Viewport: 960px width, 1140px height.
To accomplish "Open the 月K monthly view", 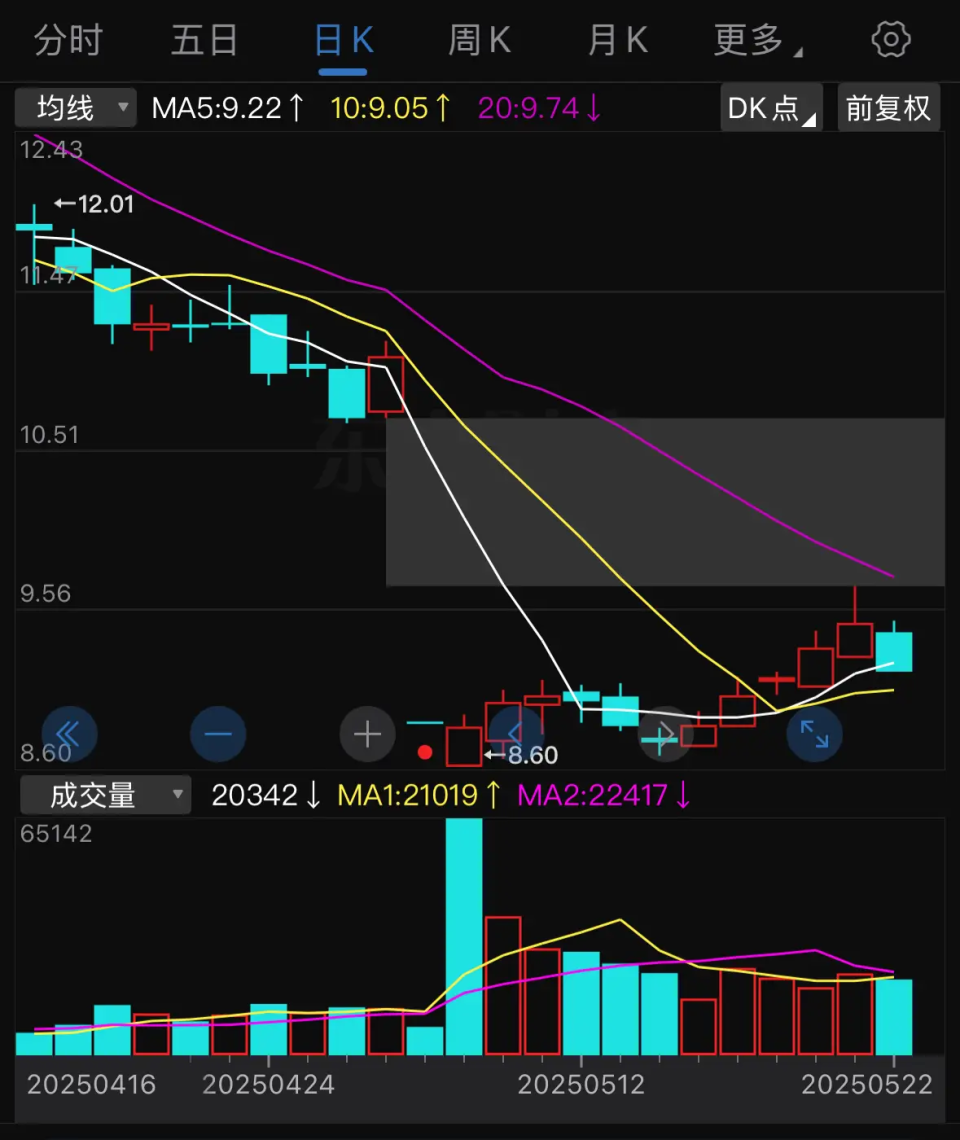I will point(616,38).
